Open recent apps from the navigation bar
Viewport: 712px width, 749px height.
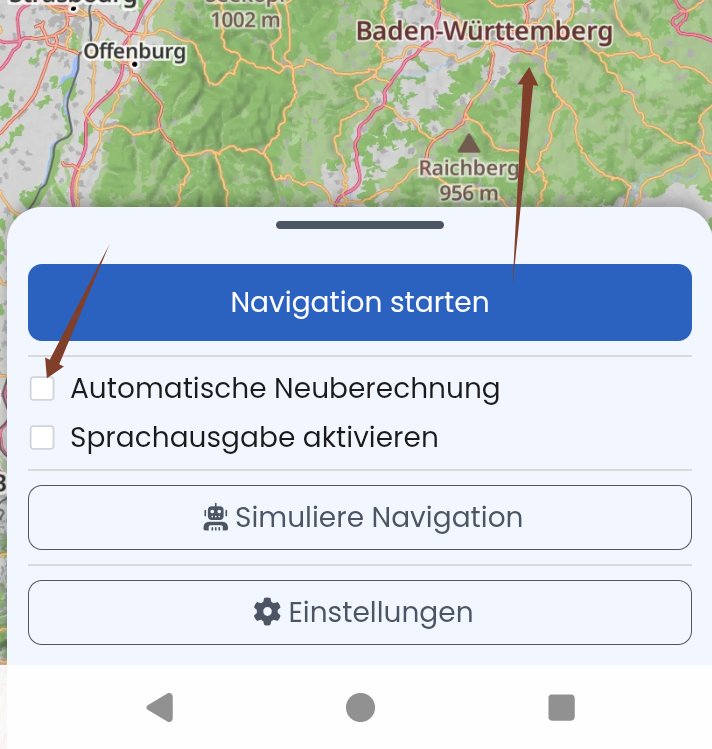pyautogui.click(x=561, y=707)
